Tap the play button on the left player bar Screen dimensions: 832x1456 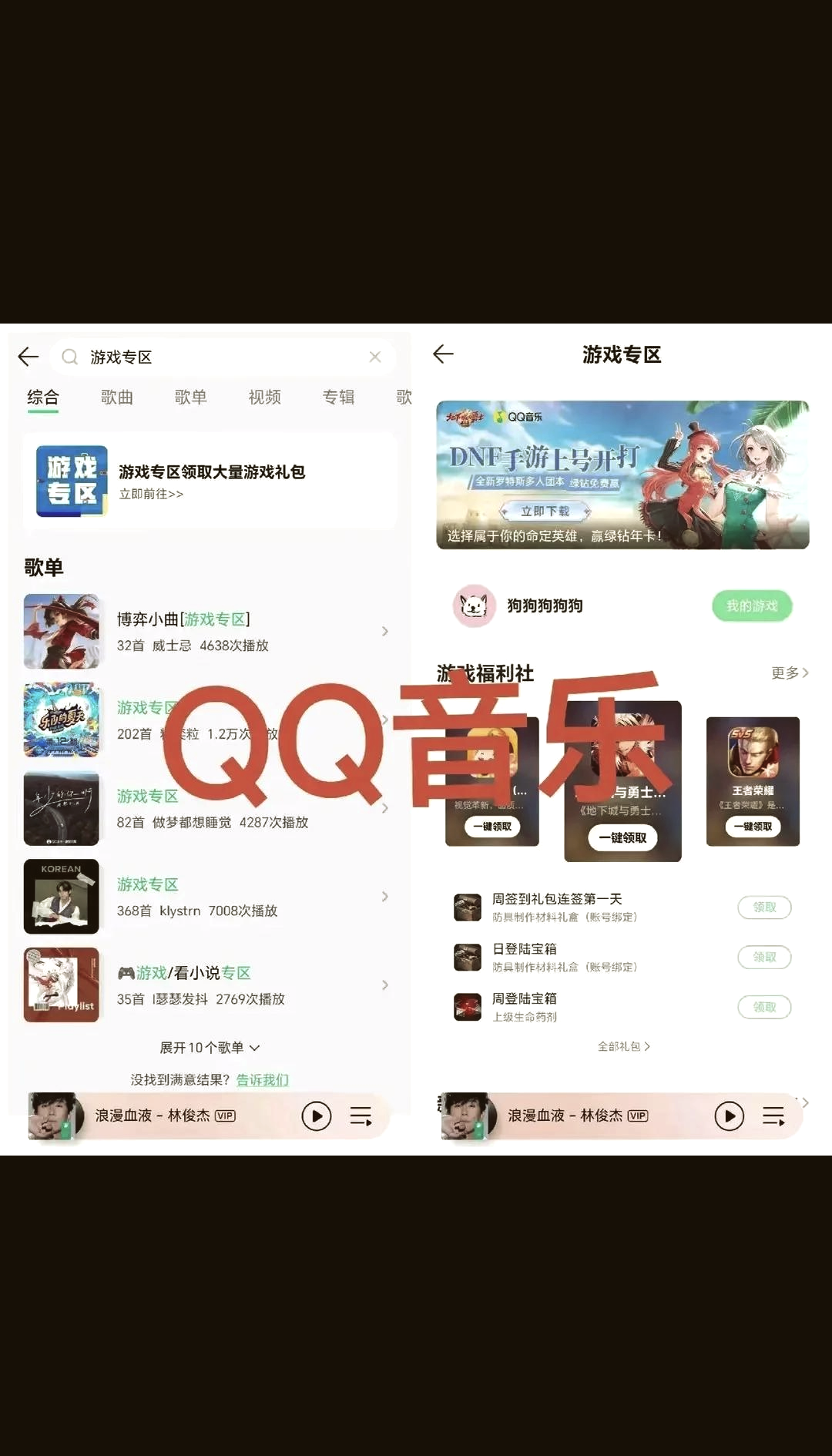[x=316, y=1115]
